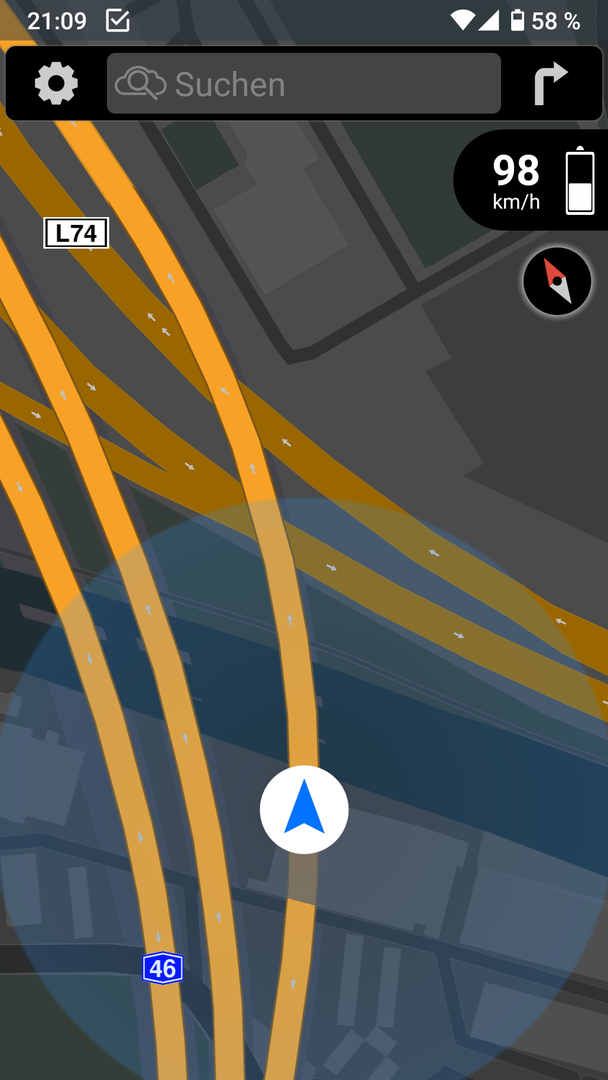Open the settings gear

[56, 84]
